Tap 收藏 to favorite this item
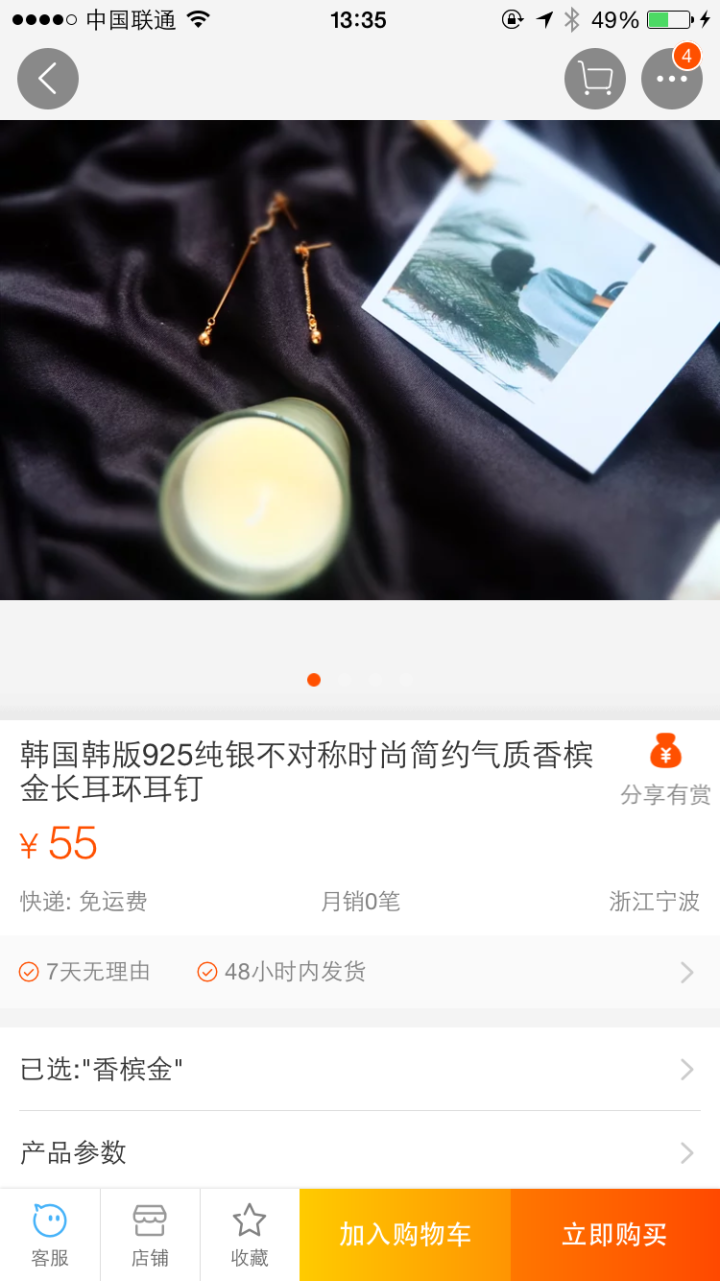The image size is (720, 1281). tap(249, 1235)
